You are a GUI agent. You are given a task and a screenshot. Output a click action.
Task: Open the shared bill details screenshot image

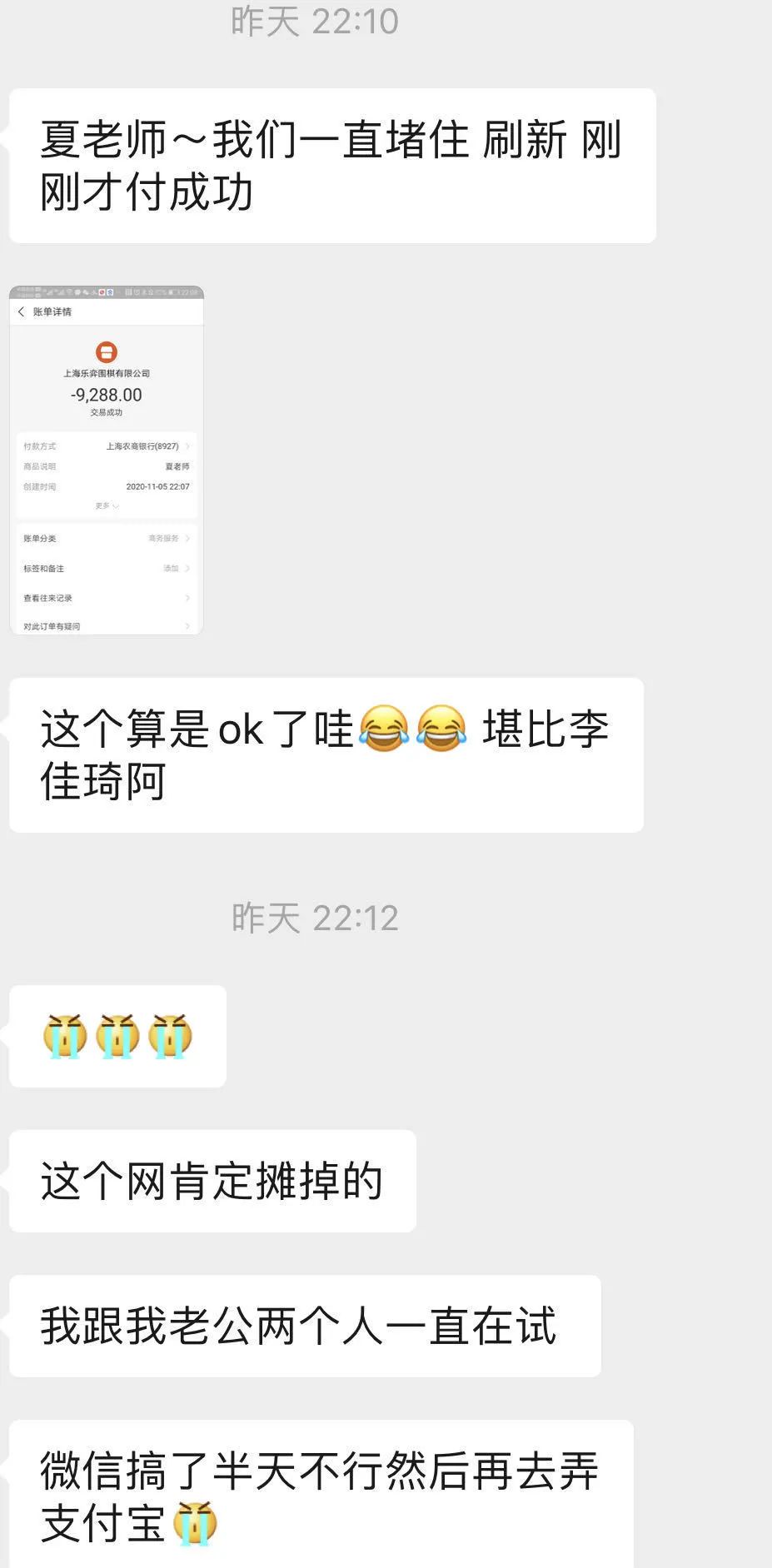pos(107,460)
